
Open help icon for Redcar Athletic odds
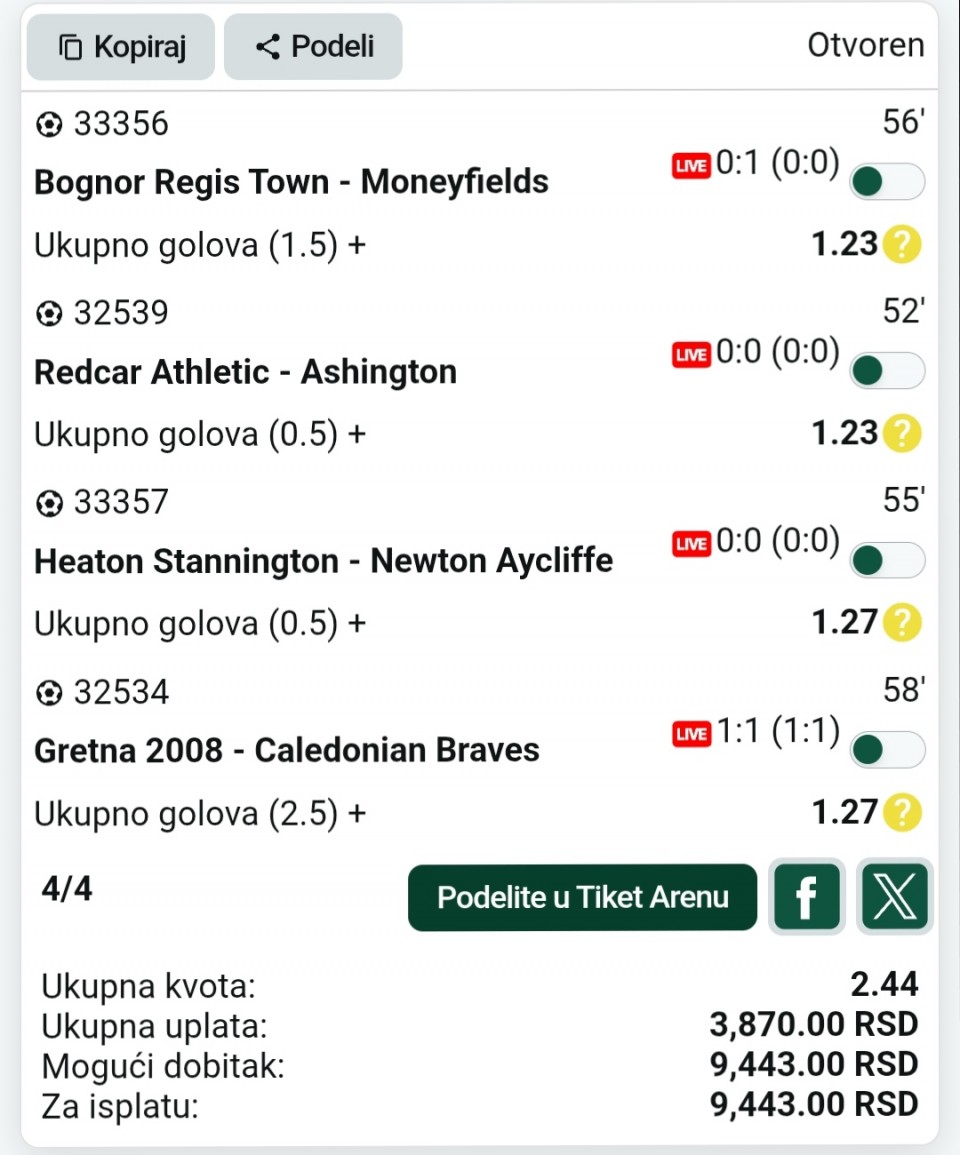point(901,434)
